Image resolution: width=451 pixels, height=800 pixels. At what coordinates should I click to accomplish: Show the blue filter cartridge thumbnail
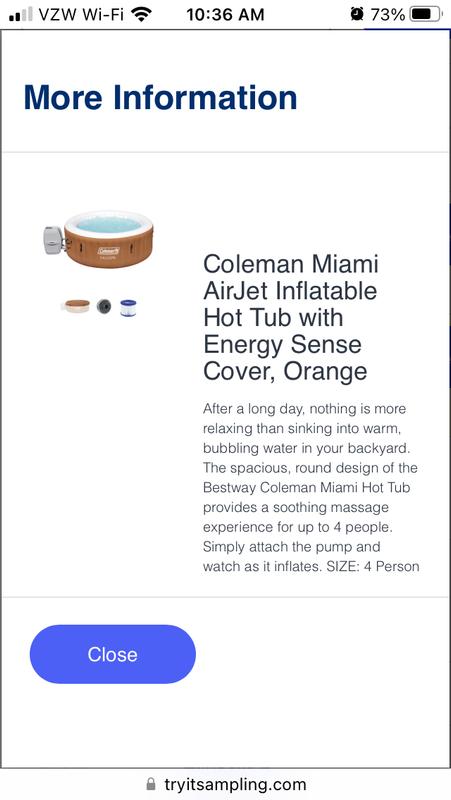[128, 308]
